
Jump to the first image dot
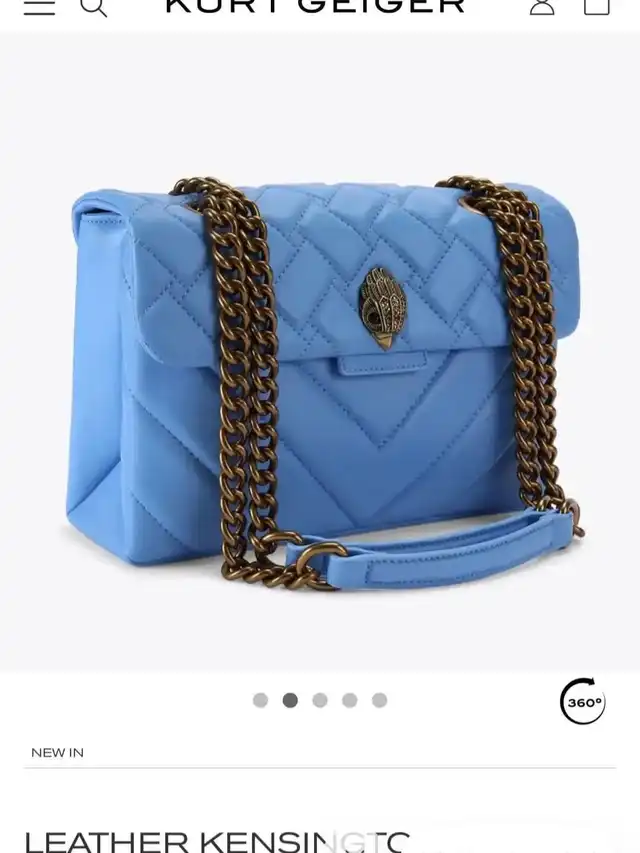(260, 700)
